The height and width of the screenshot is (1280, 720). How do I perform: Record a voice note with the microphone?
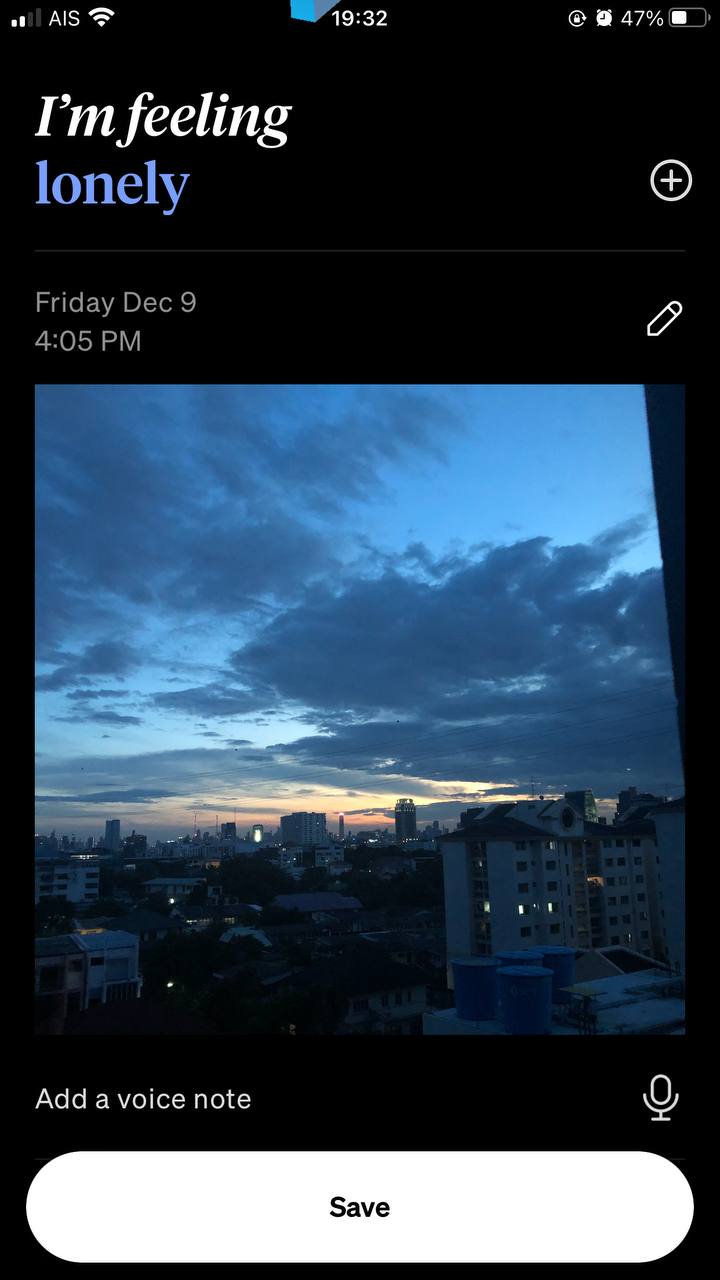click(660, 1098)
